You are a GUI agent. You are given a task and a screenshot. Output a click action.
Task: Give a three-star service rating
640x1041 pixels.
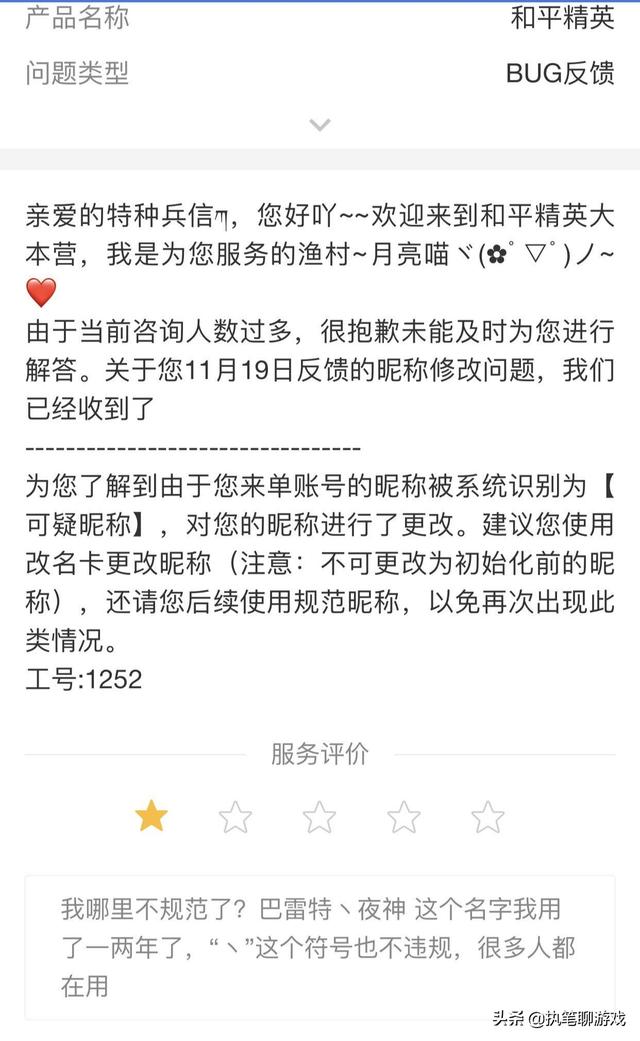pyautogui.click(x=319, y=817)
